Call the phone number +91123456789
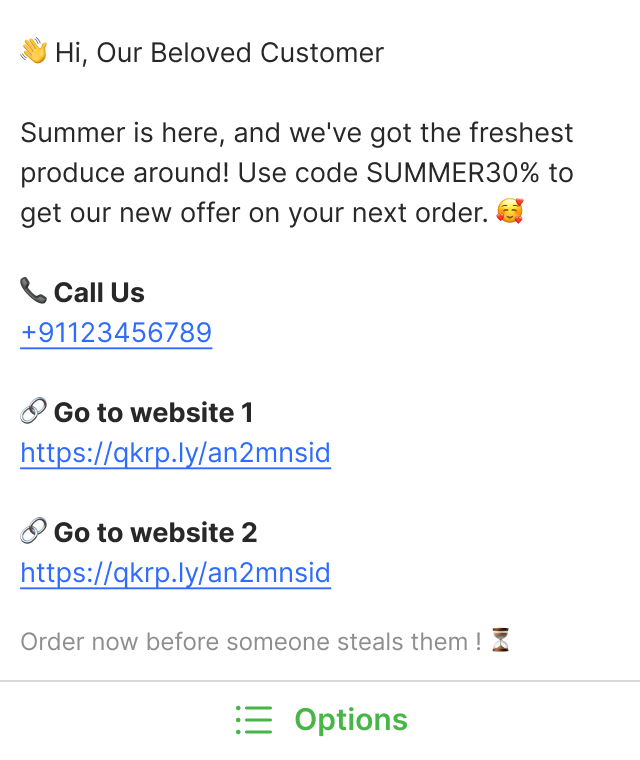640x760 pixels. (x=116, y=333)
